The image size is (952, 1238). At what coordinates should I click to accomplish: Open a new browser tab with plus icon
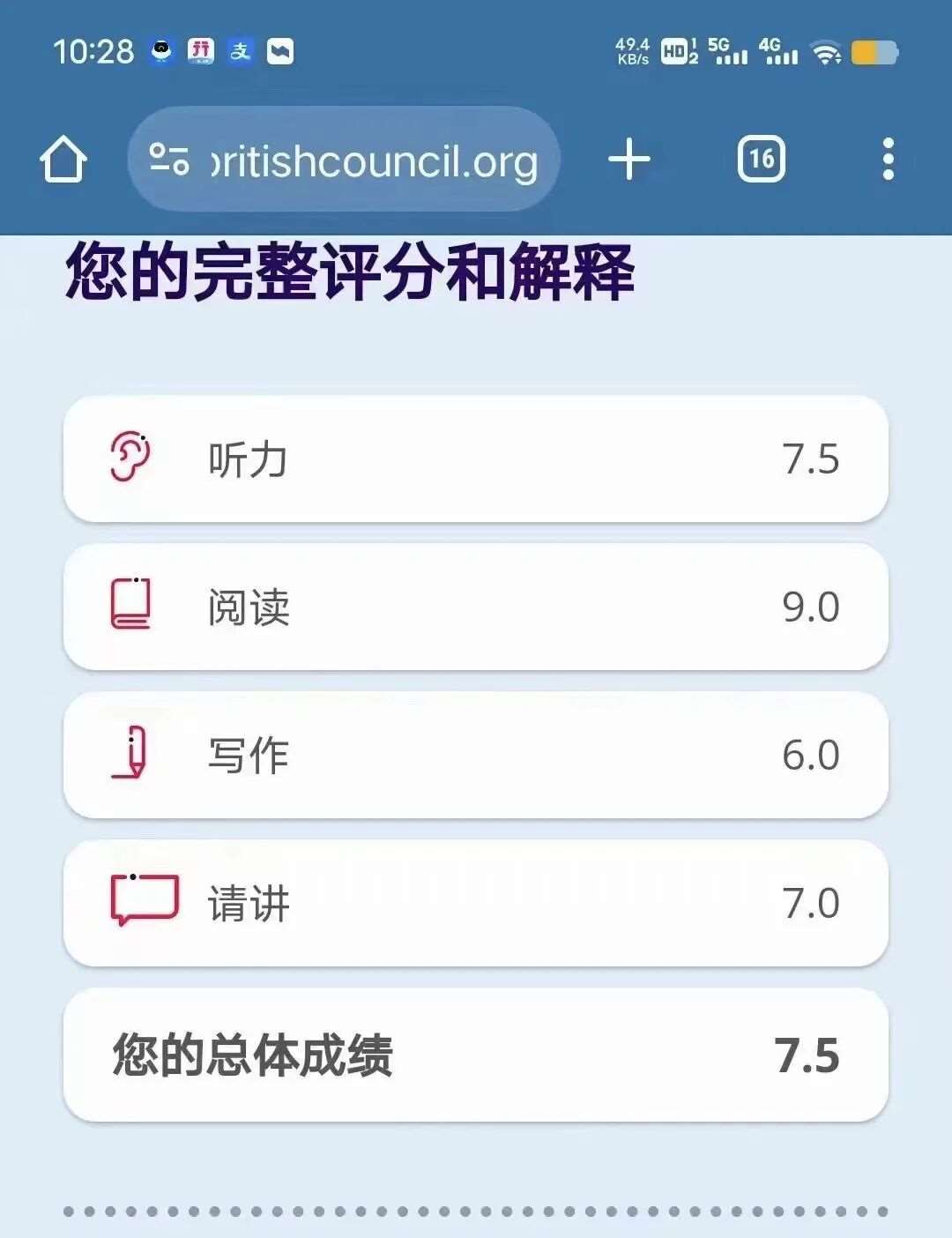pyautogui.click(x=628, y=159)
